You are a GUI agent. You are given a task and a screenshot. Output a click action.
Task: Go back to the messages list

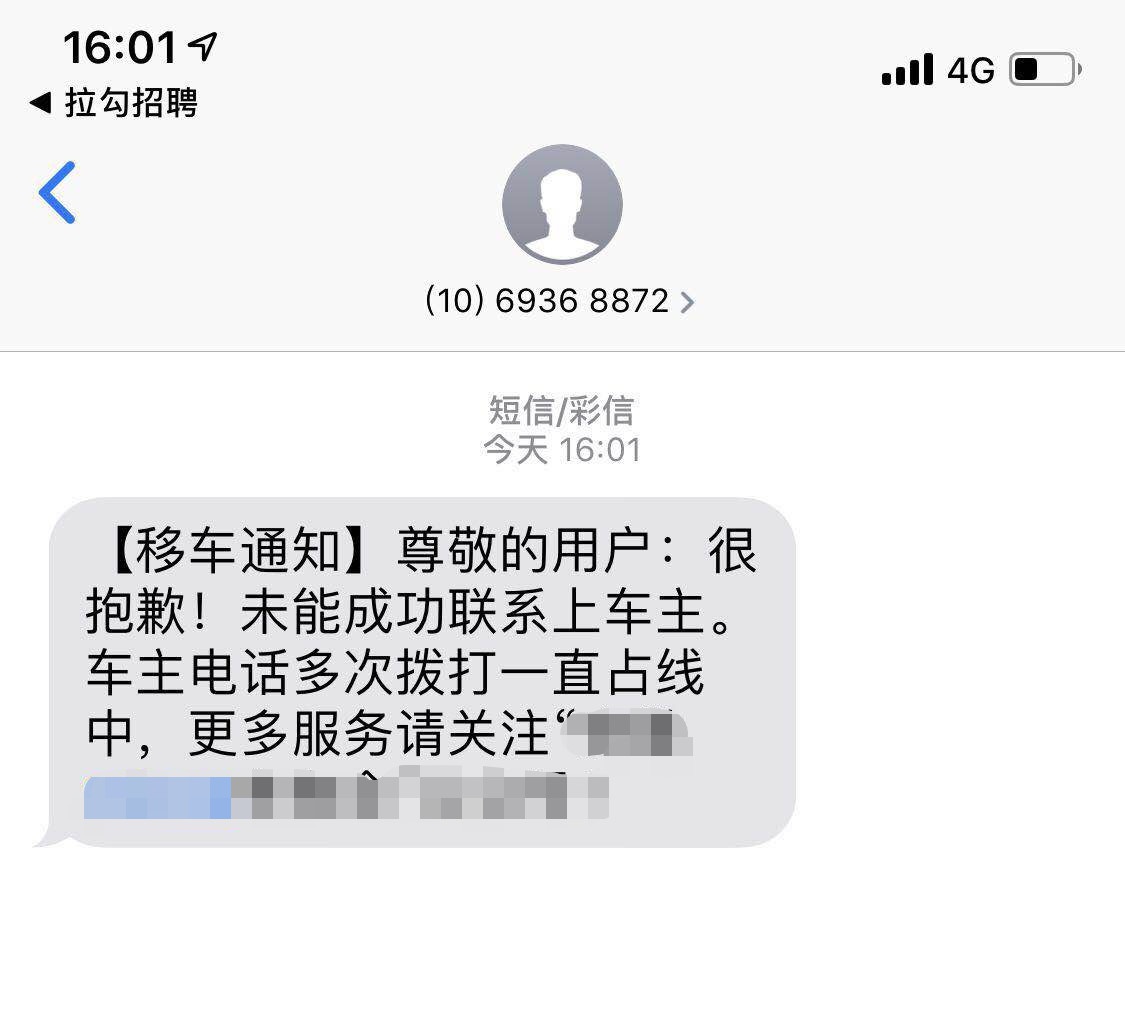point(57,192)
